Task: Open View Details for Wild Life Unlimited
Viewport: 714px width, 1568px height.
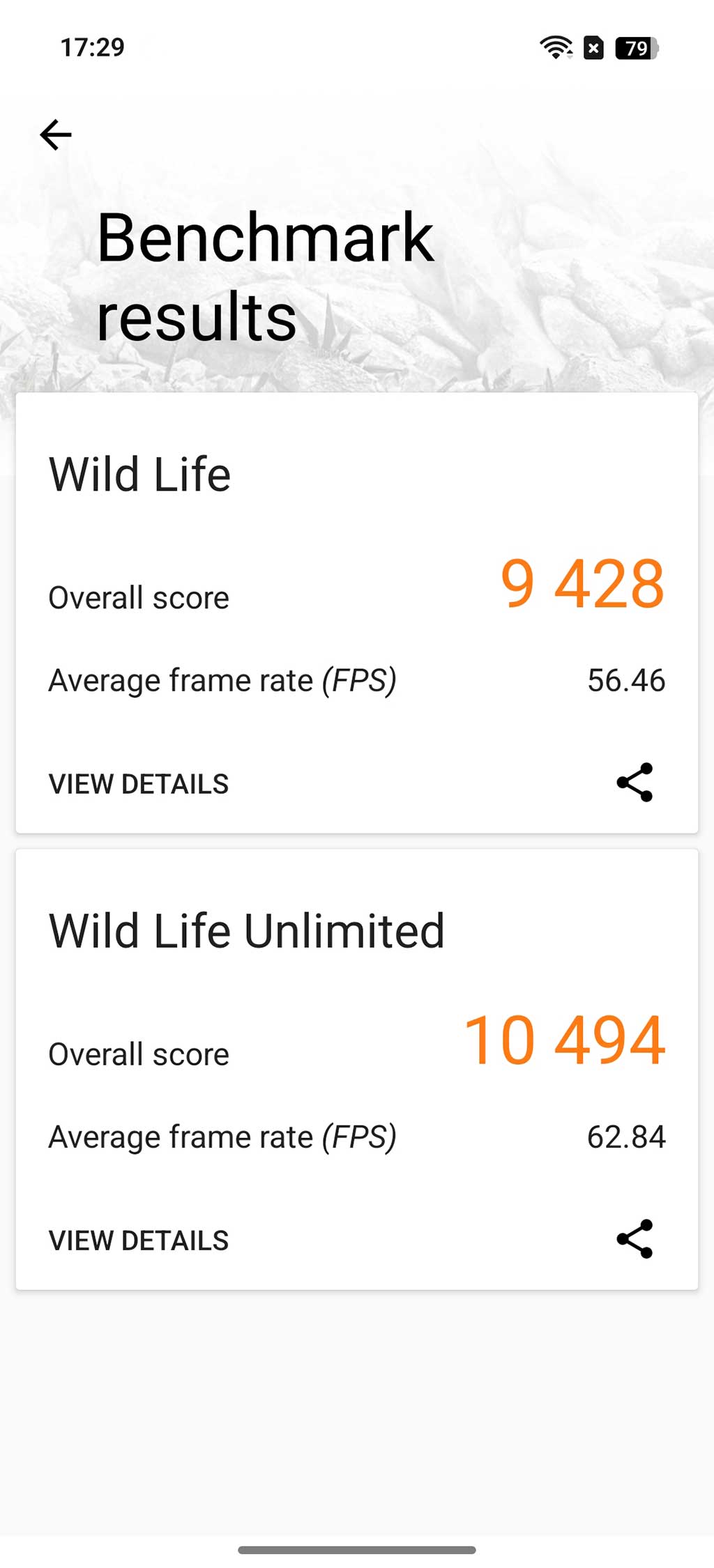Action: point(139,1240)
